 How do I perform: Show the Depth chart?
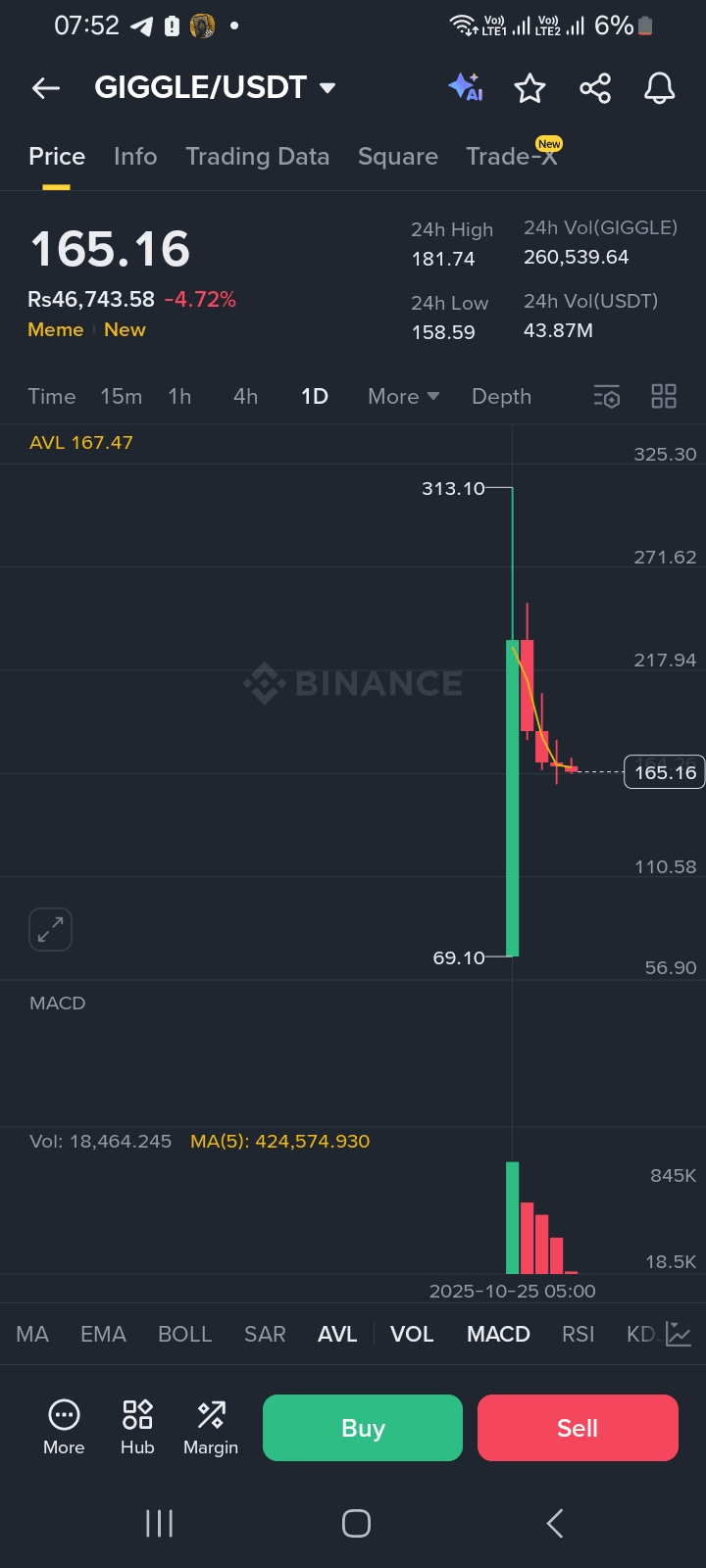[x=501, y=396]
